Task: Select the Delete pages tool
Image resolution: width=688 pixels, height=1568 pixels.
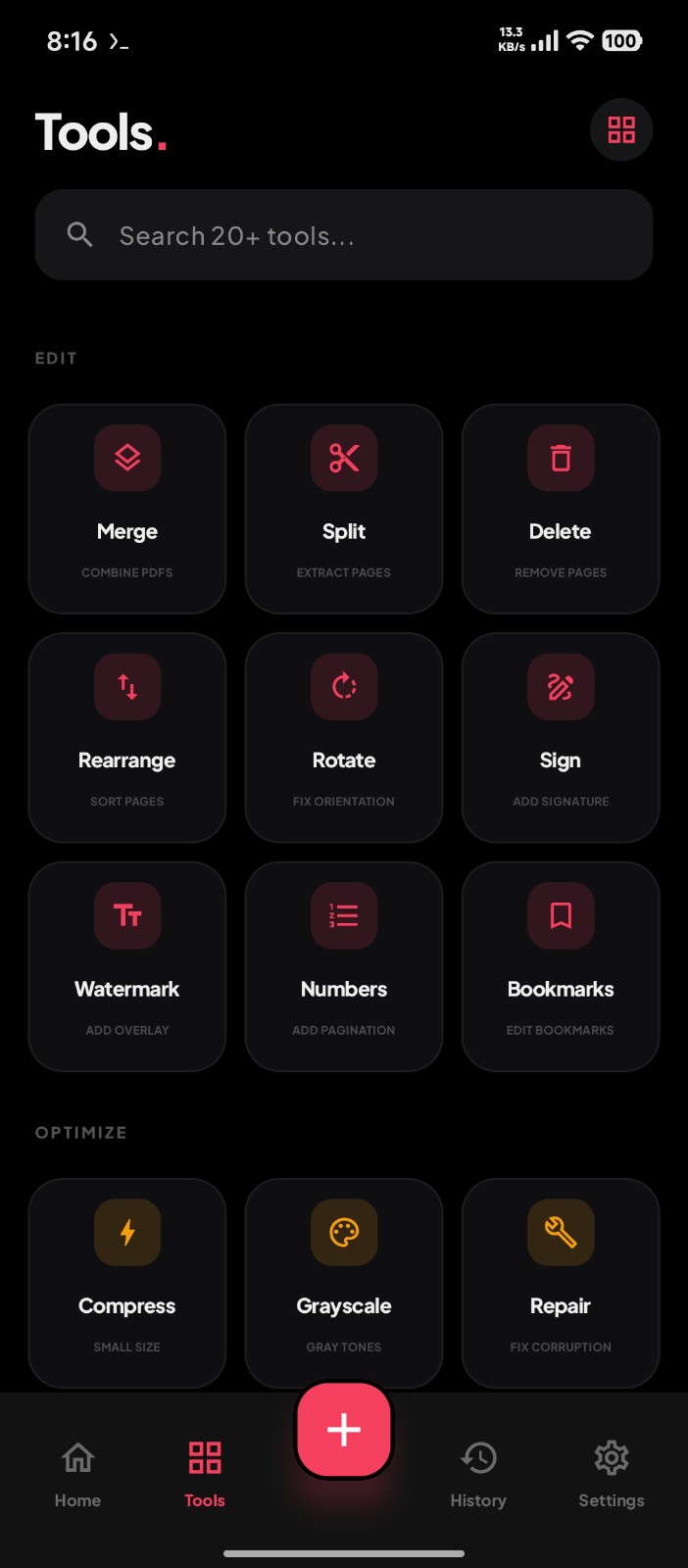Action: pyautogui.click(x=561, y=509)
